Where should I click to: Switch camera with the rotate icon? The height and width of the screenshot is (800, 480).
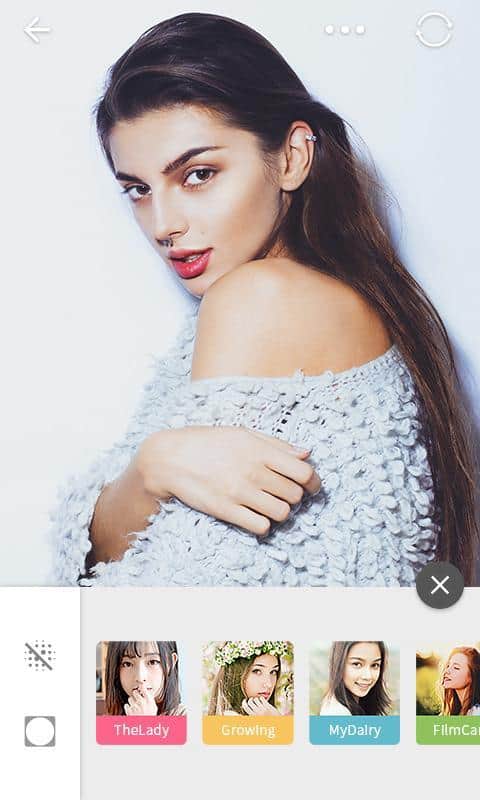click(x=434, y=30)
